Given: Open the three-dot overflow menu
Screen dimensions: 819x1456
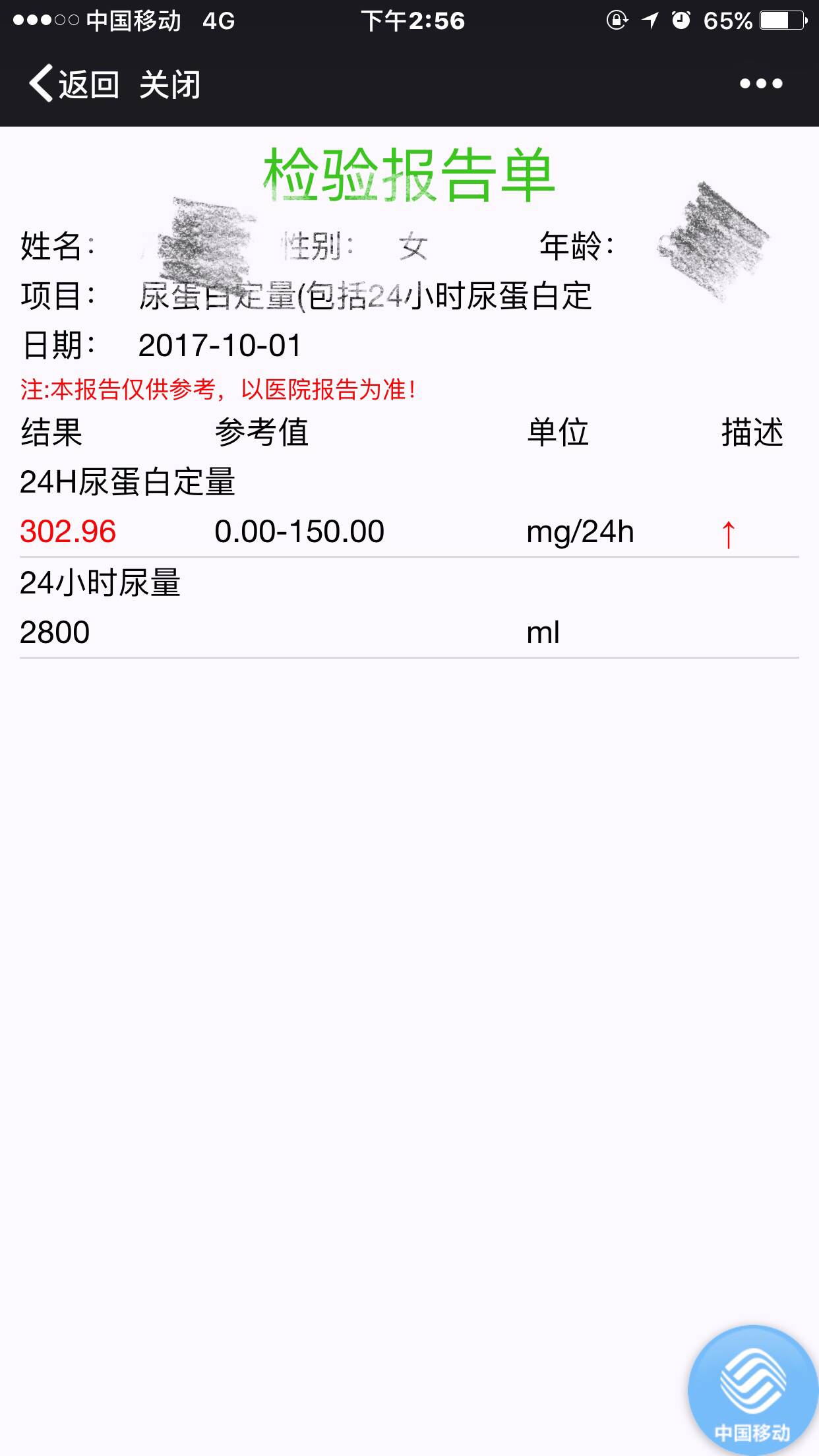Looking at the screenshot, I should click(760, 84).
